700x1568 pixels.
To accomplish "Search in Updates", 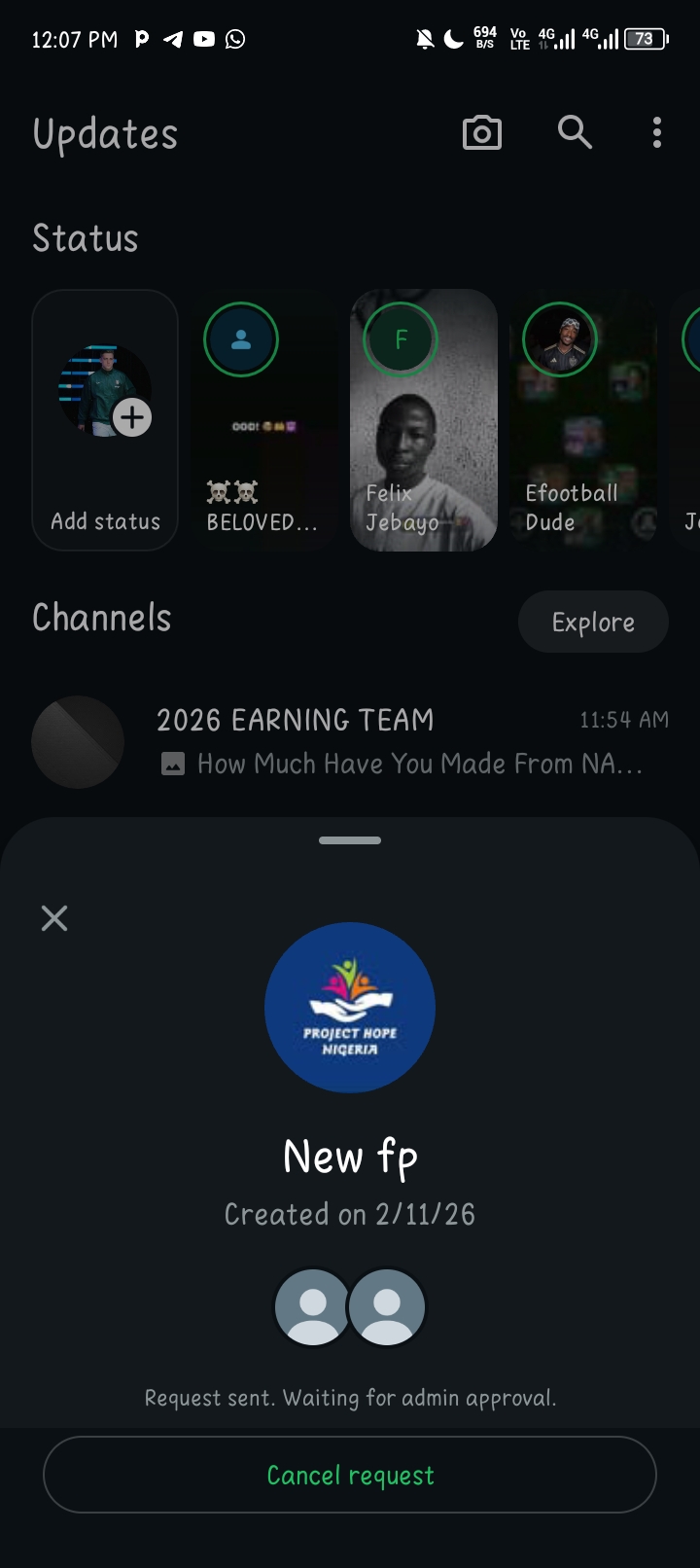I will [x=575, y=132].
